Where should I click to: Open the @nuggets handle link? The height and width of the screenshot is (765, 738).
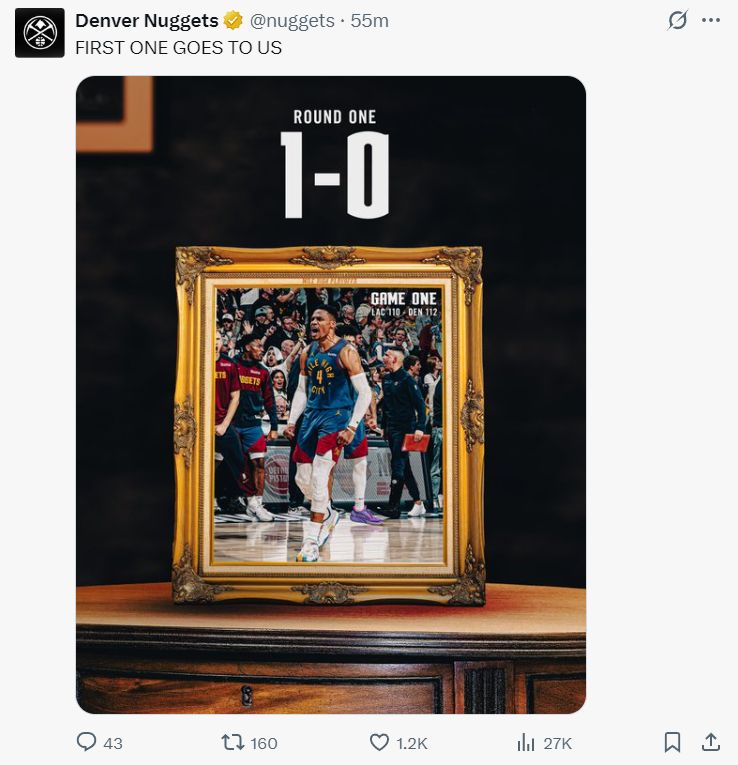pos(294,21)
